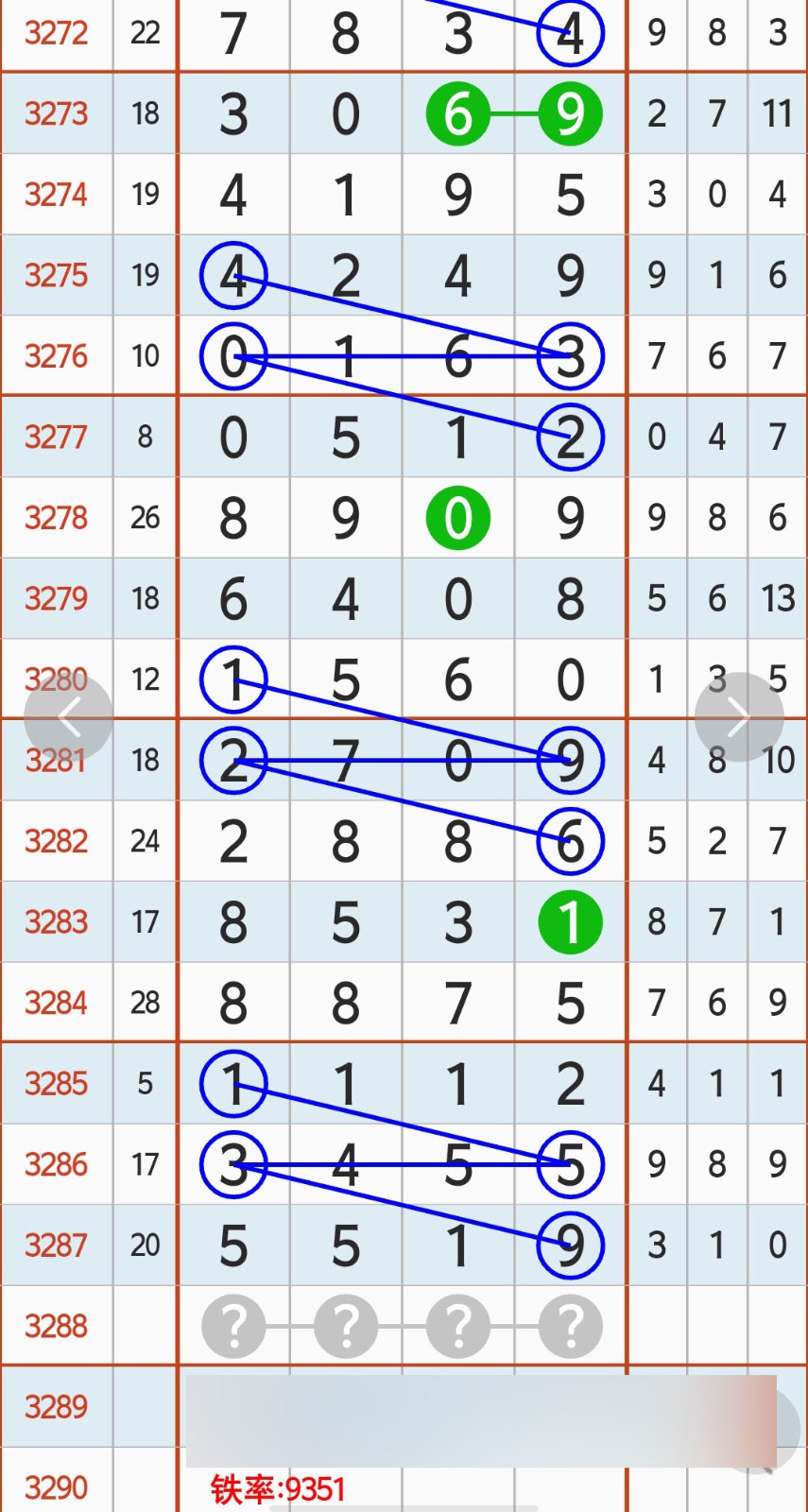The height and width of the screenshot is (1512, 808).
Task: Click the circled 1 in row 3285
Action: click(x=233, y=1084)
